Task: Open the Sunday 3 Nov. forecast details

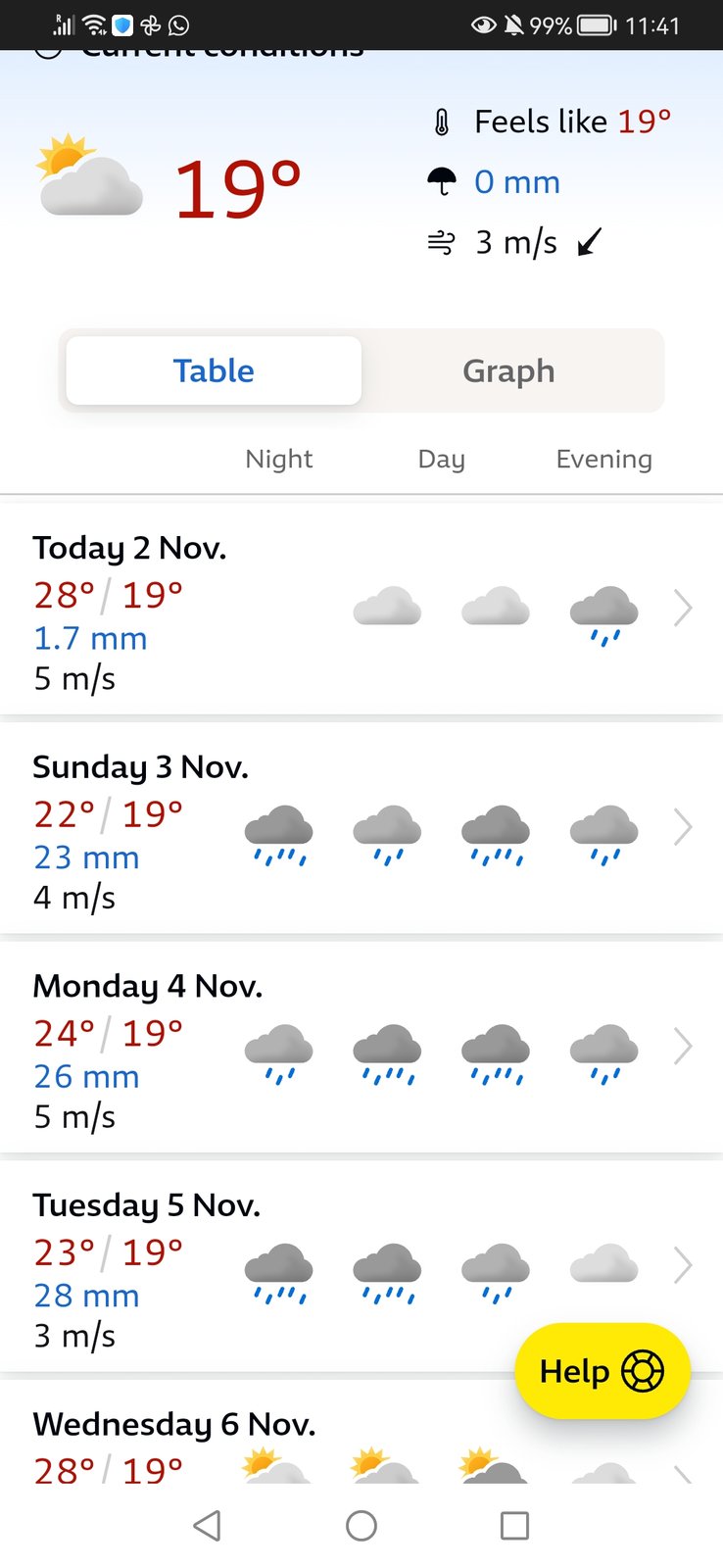Action: click(361, 828)
